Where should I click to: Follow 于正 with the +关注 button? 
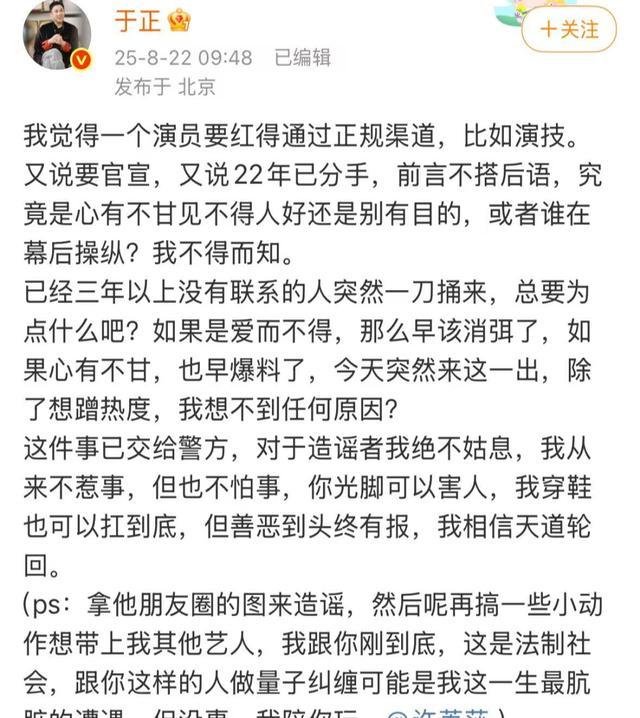pos(569,29)
